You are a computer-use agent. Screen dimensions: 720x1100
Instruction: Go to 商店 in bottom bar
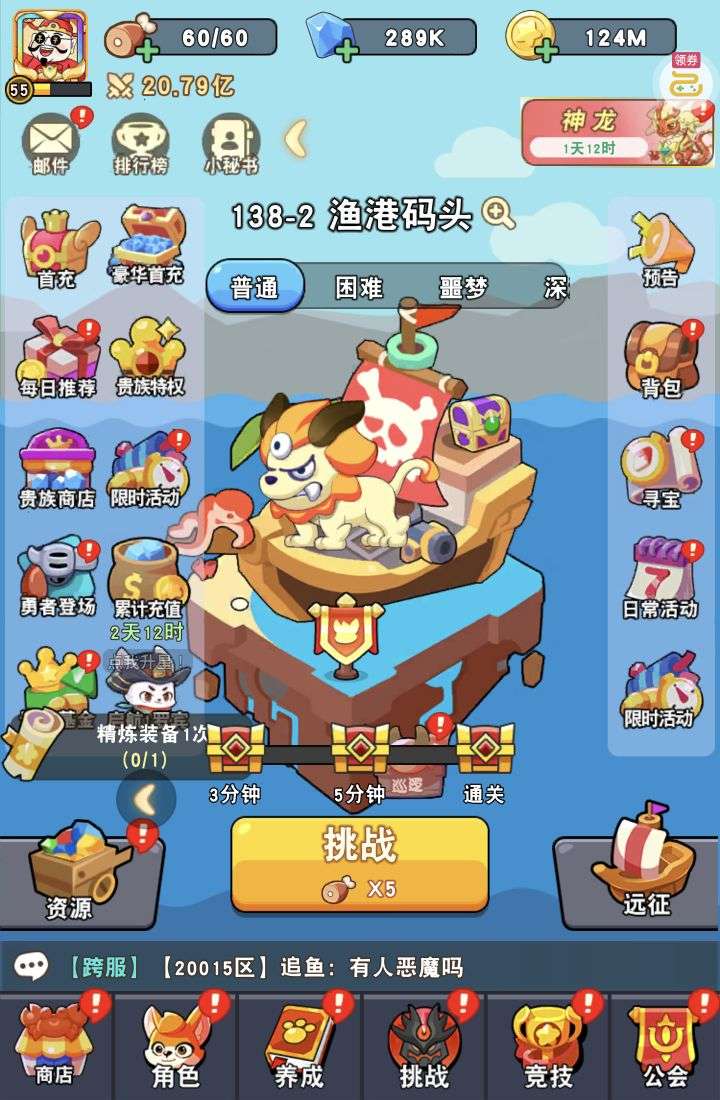coord(55,1045)
